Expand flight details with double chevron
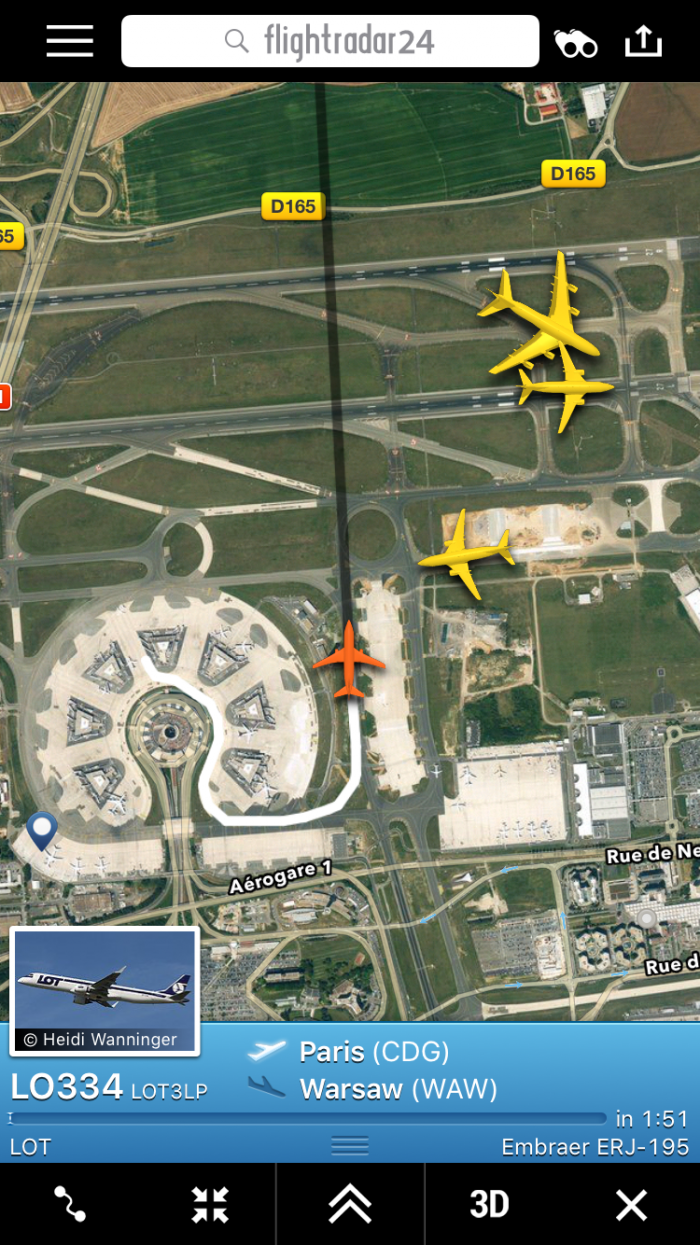This screenshot has height=1245, width=700. [350, 1204]
